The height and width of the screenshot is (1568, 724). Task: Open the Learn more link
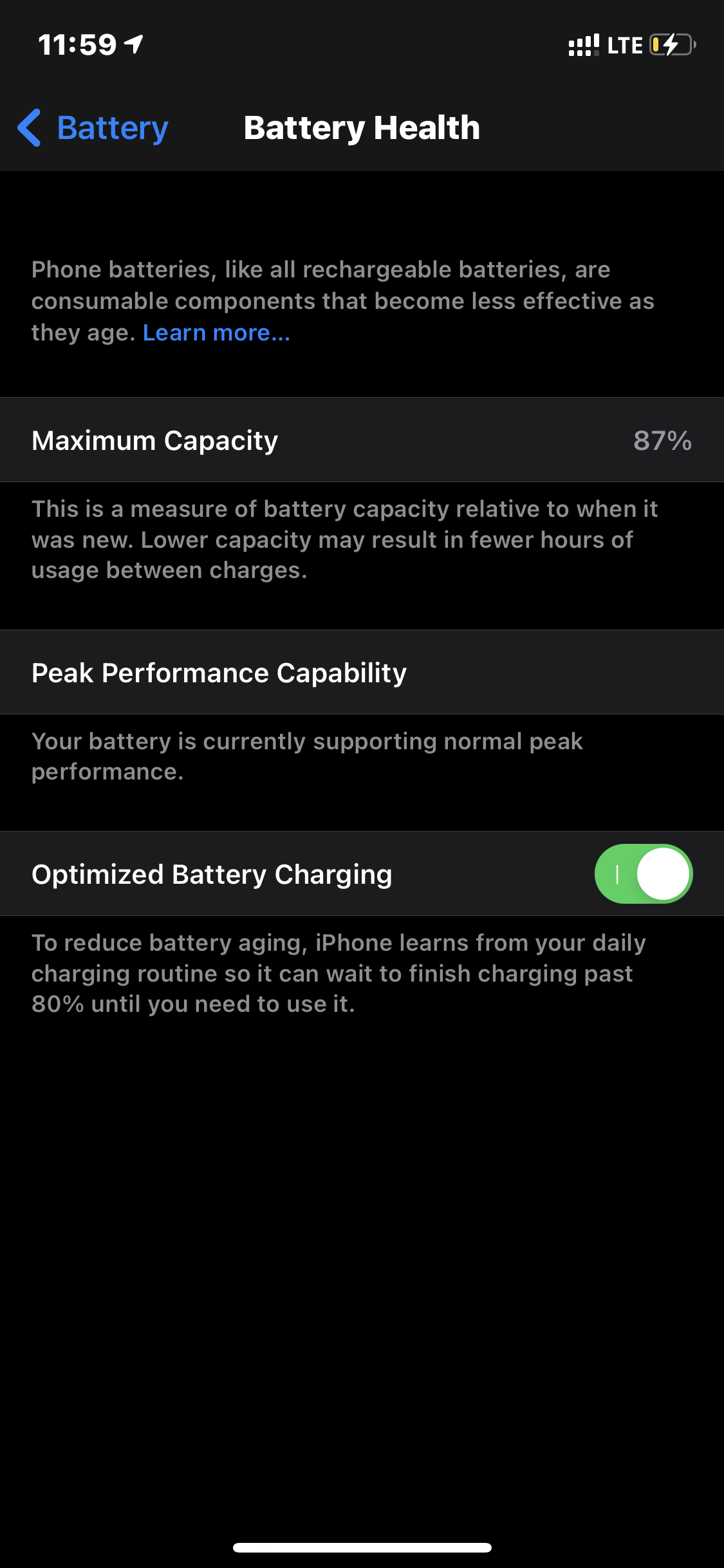[x=216, y=333]
